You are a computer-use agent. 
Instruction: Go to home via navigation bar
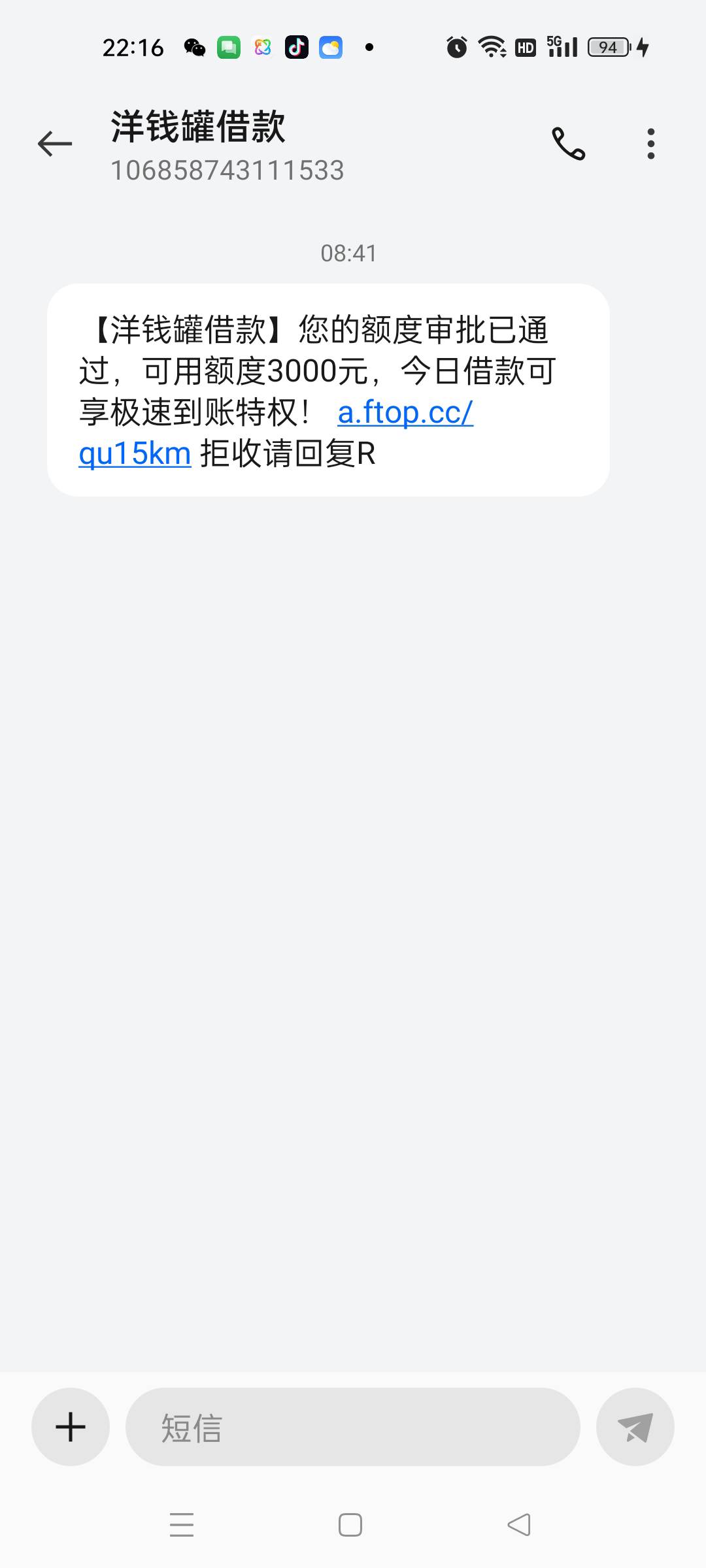click(350, 1525)
